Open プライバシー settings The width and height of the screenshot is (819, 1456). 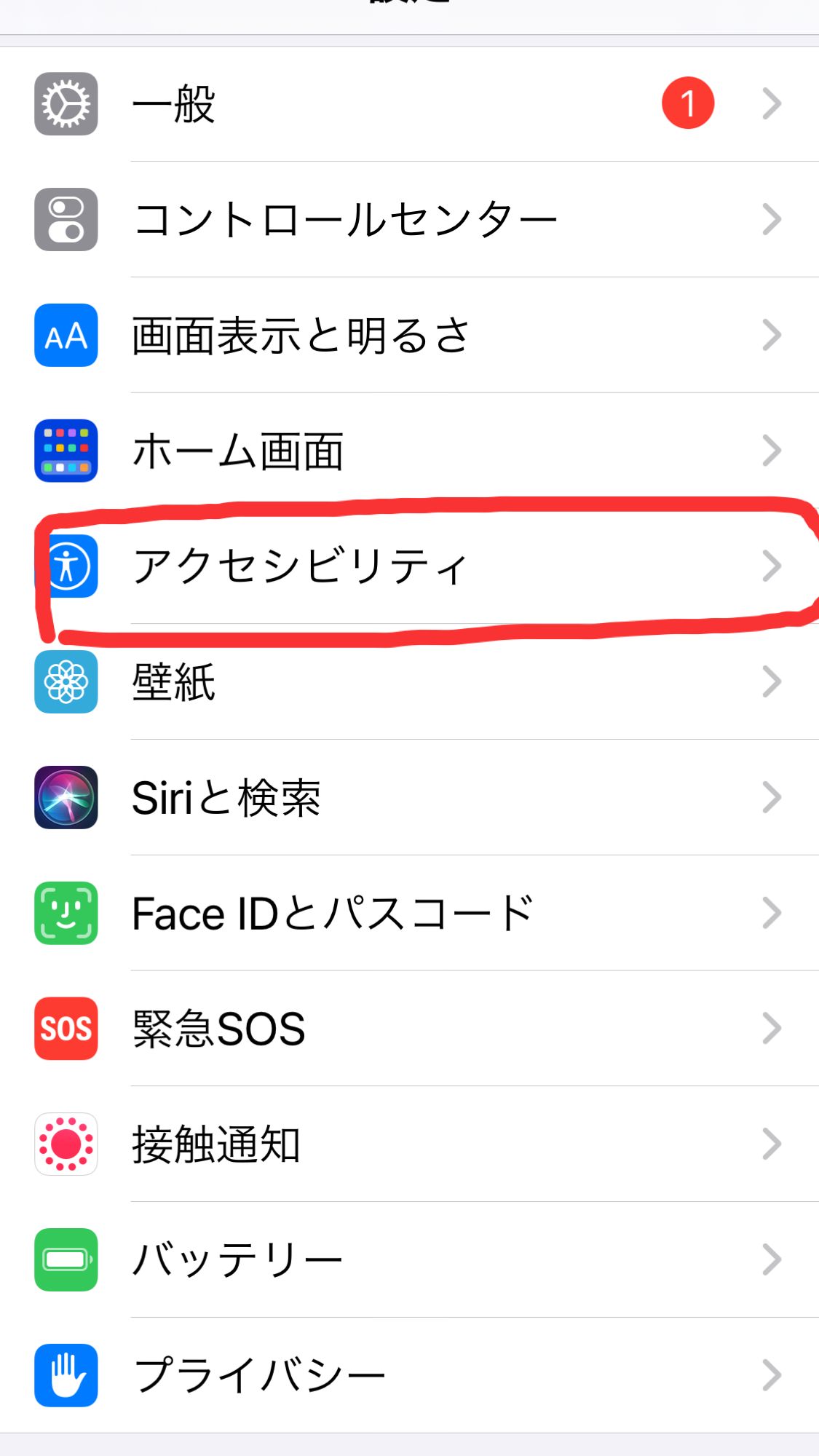(408, 1375)
